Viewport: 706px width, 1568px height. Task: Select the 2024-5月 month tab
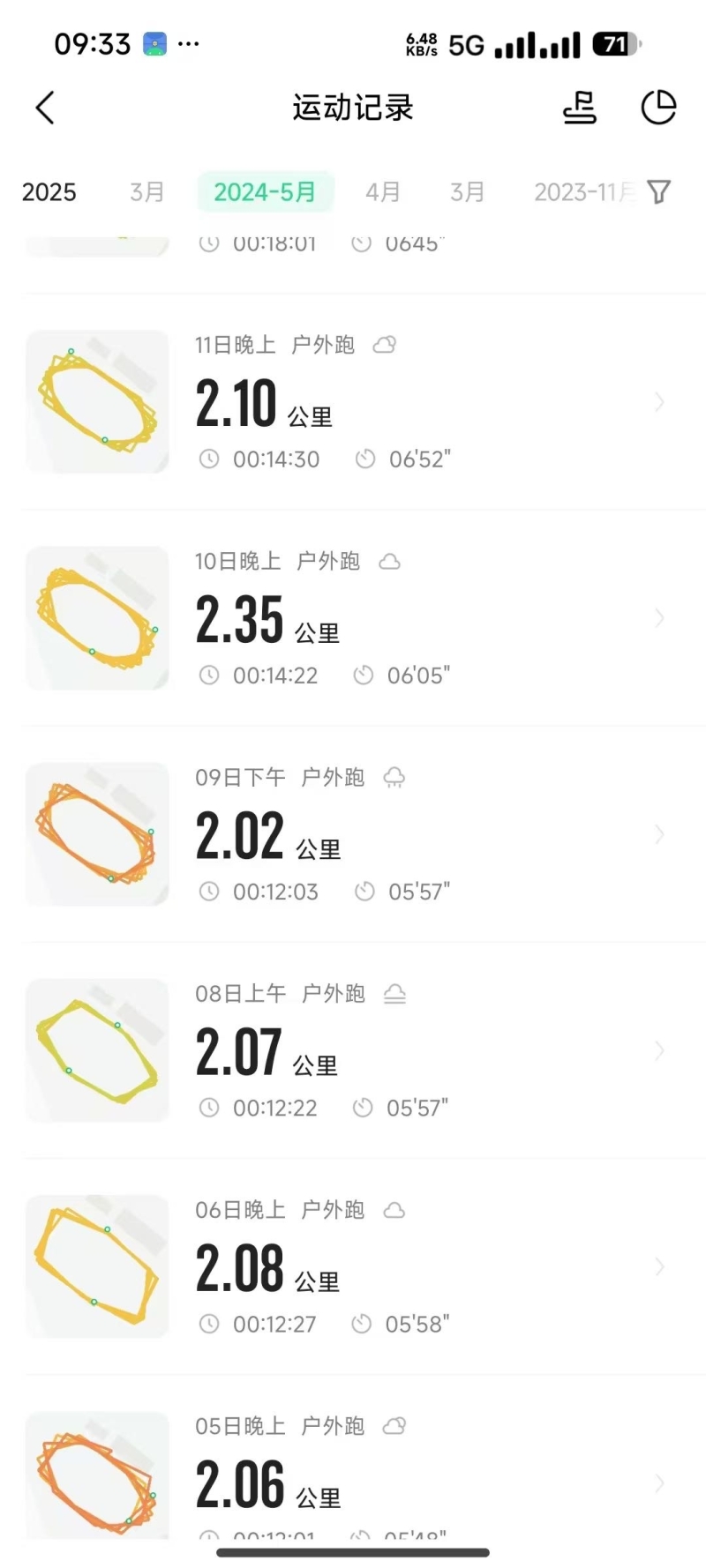coord(265,192)
